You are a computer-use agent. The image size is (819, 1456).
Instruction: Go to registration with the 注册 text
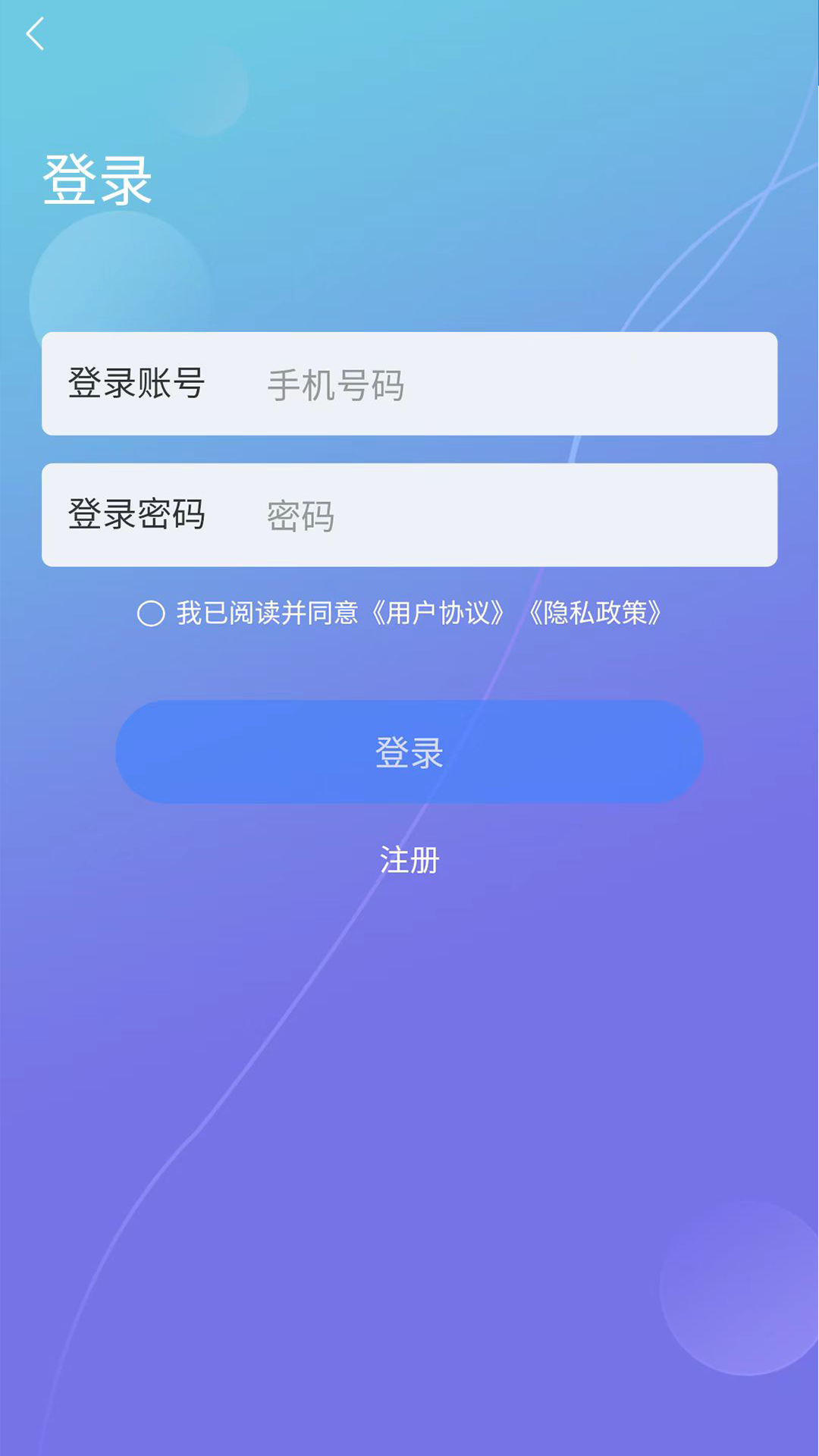coord(409,858)
